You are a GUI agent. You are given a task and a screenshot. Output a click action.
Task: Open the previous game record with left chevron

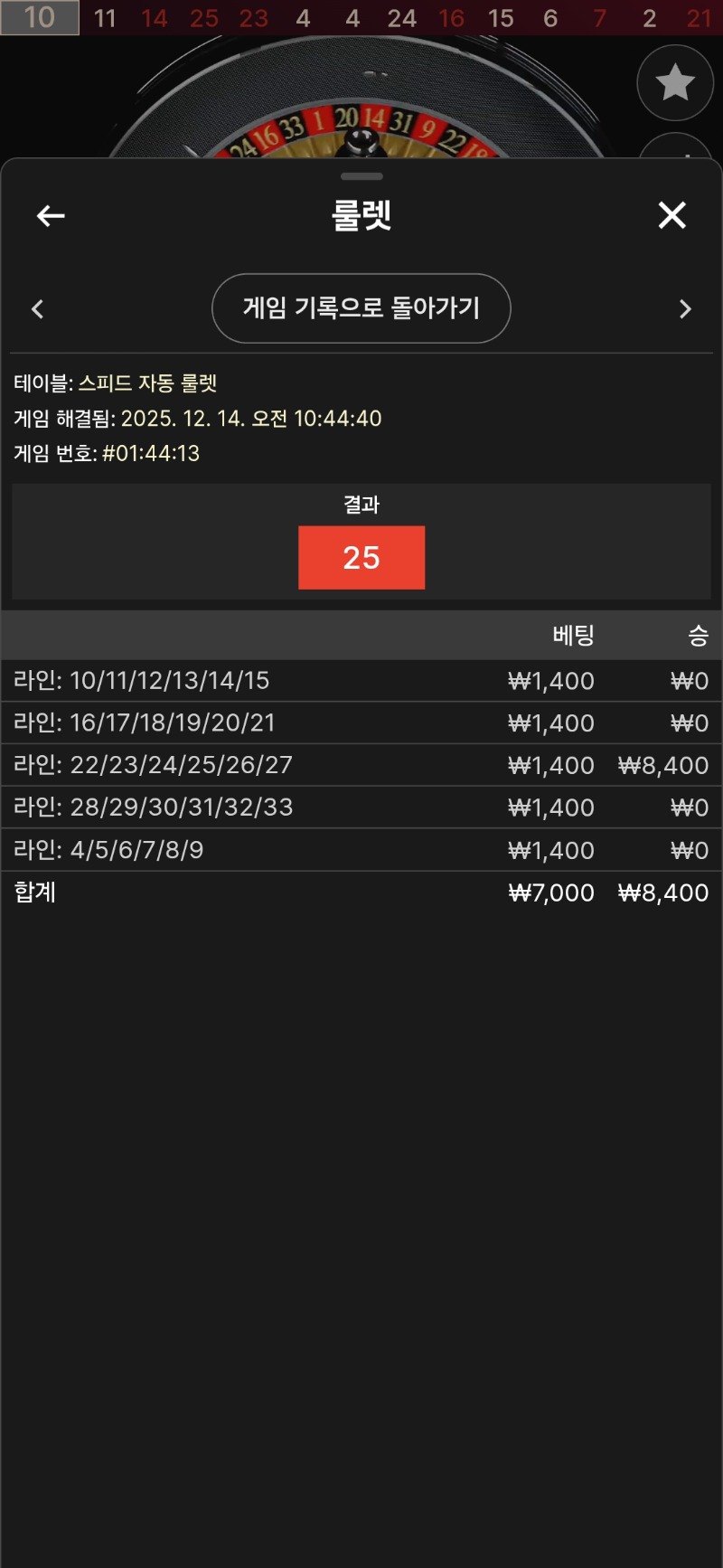point(38,308)
